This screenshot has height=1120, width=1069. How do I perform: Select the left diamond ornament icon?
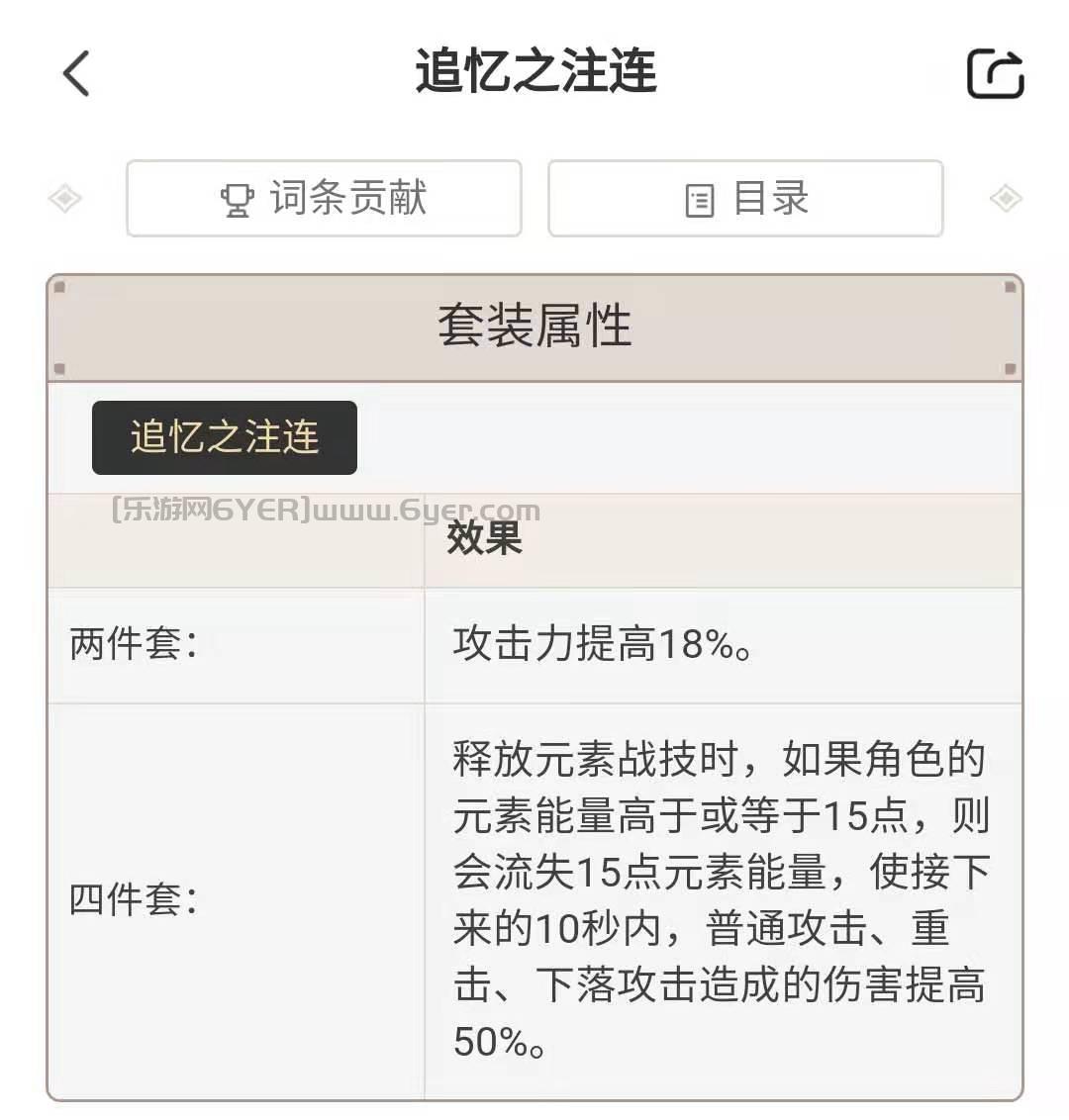point(65,198)
